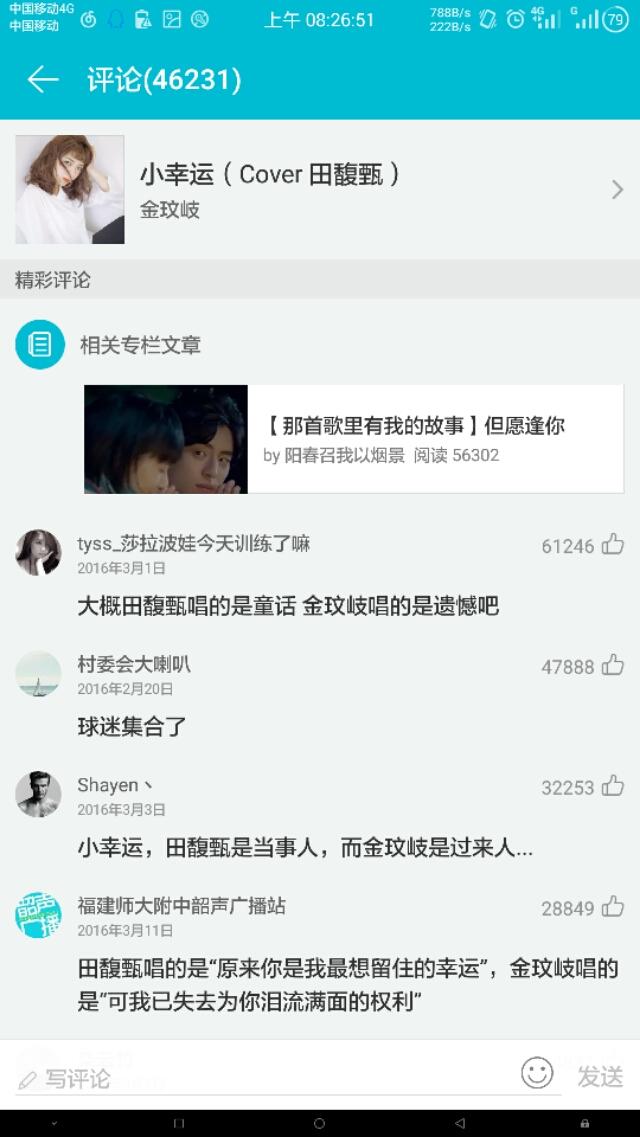Tap the system home button

pyautogui.click(x=319, y=1123)
